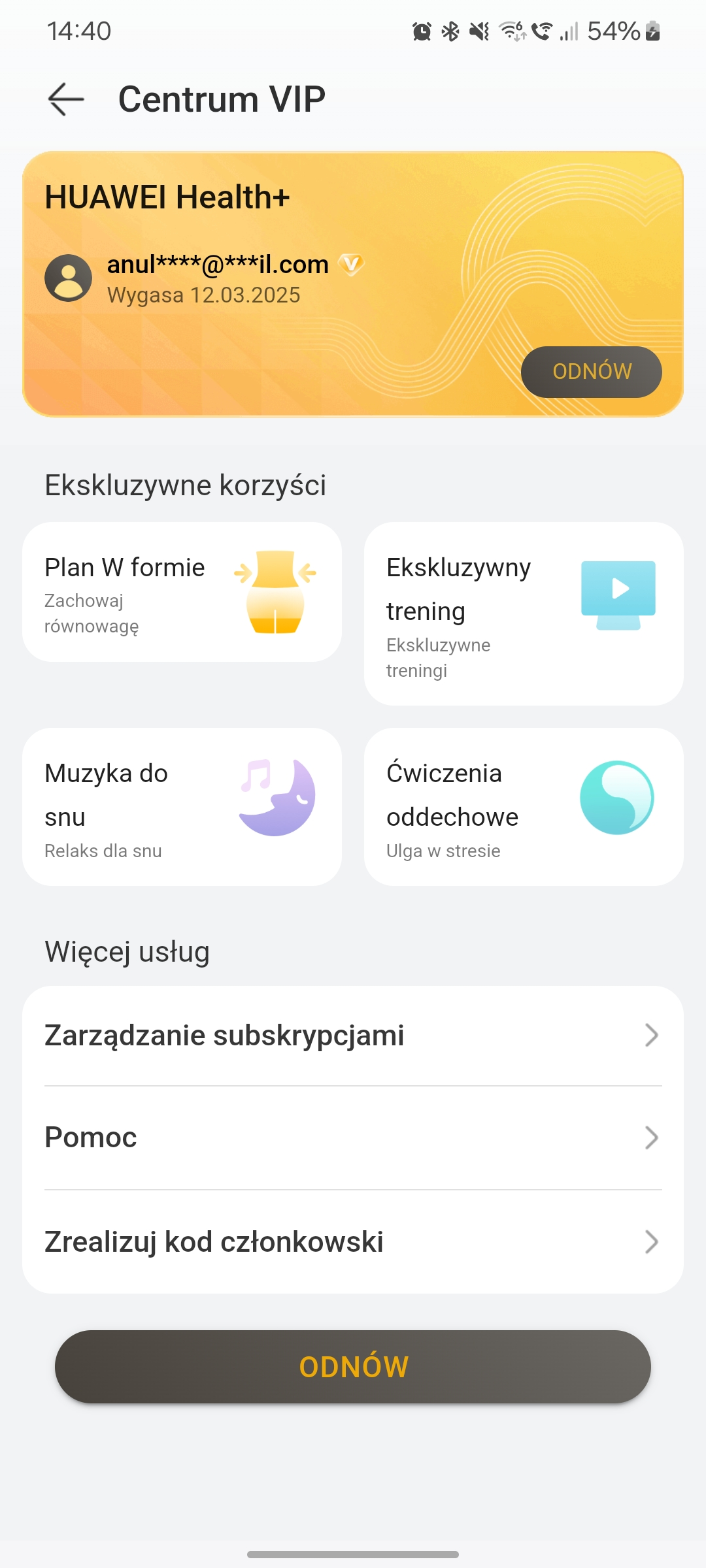Open Zarządzanie subskrypcjami
Screen dimensions: 706x1568
353,1036
